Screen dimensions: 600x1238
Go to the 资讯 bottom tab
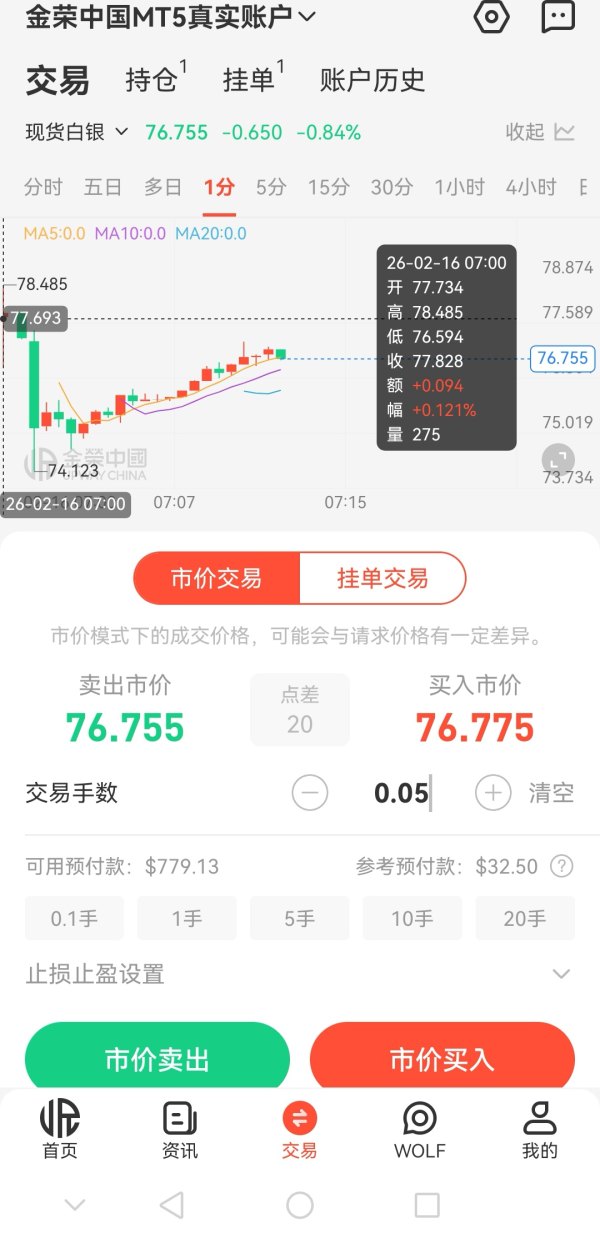[180, 1131]
